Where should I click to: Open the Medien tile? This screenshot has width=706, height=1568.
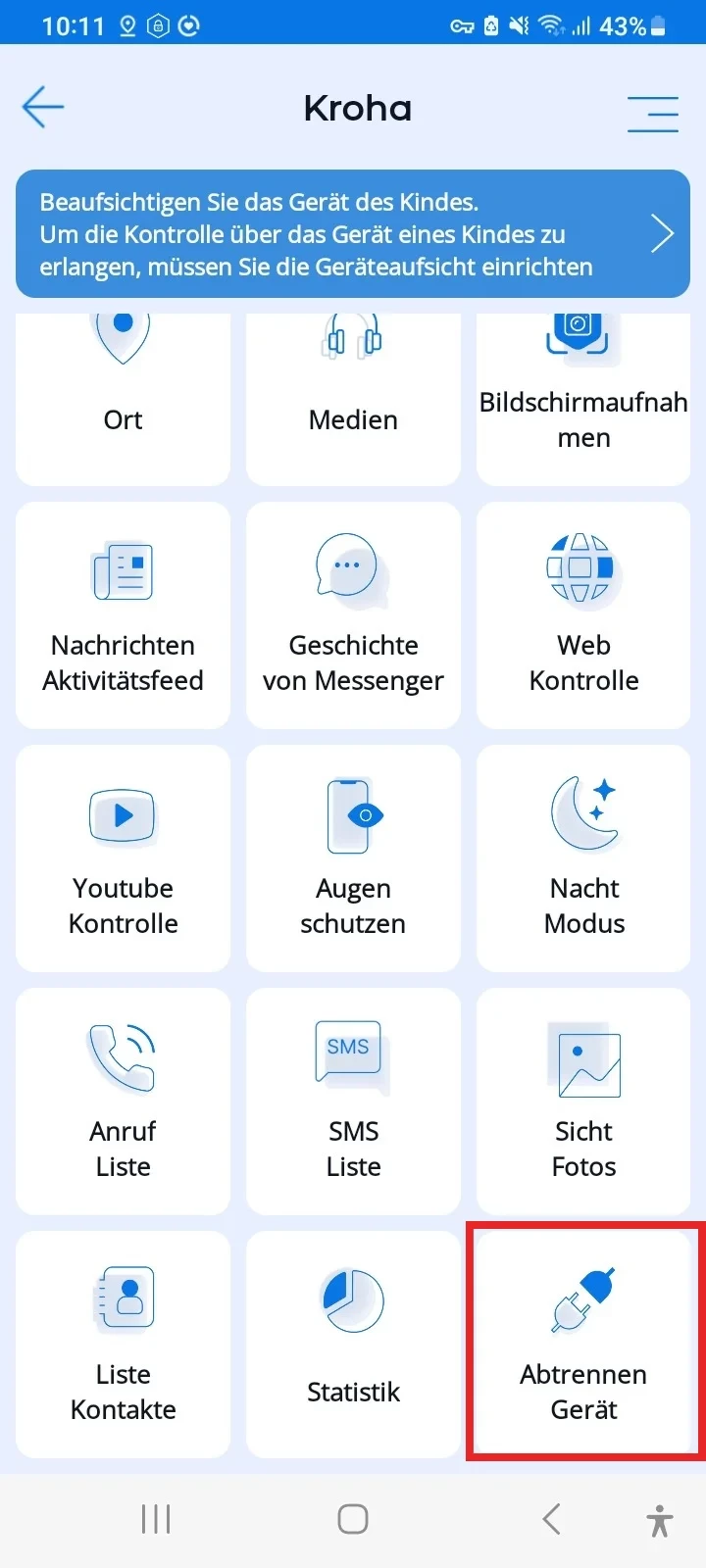[x=353, y=402]
